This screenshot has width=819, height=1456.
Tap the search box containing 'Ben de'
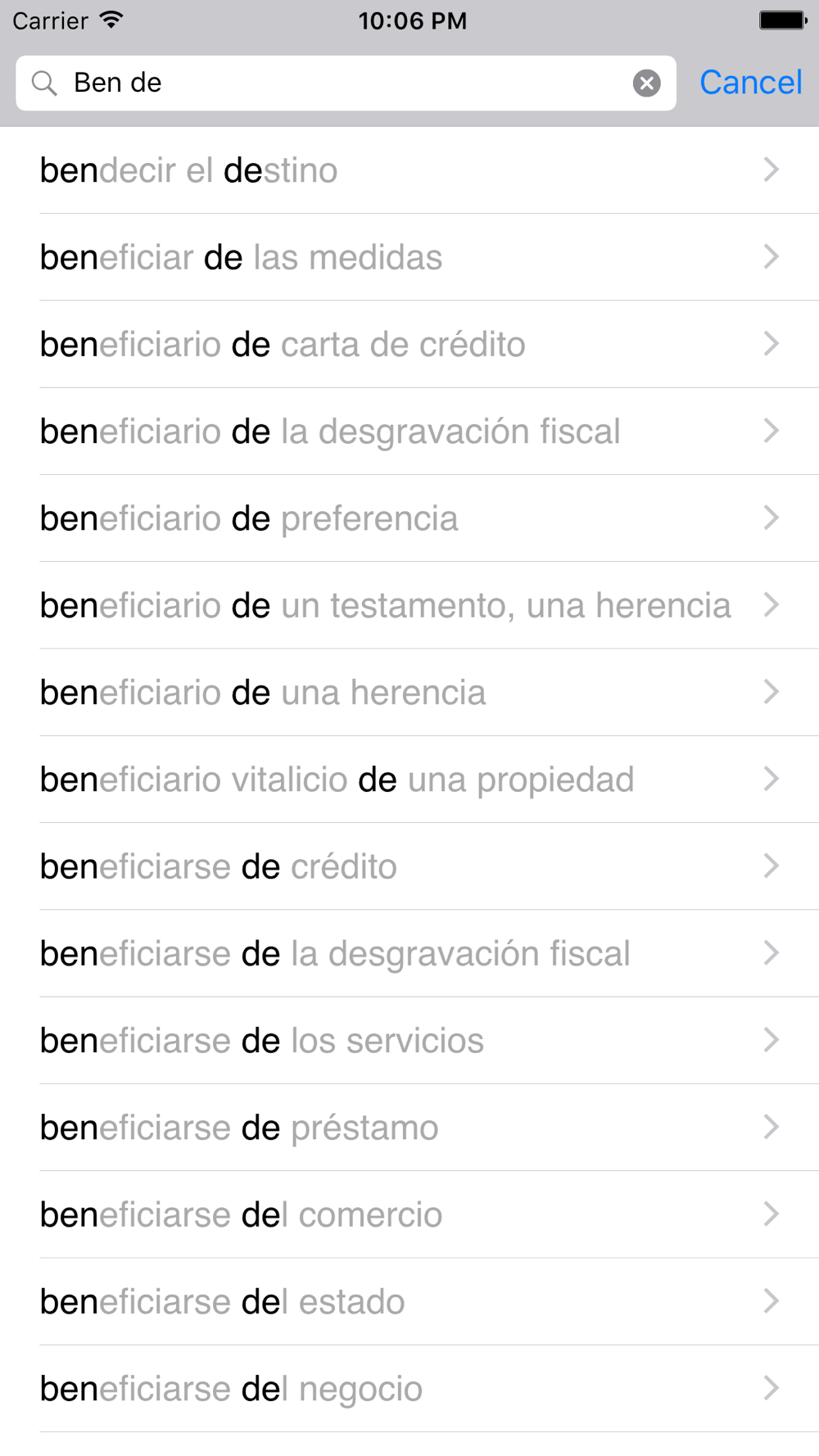[x=346, y=83]
